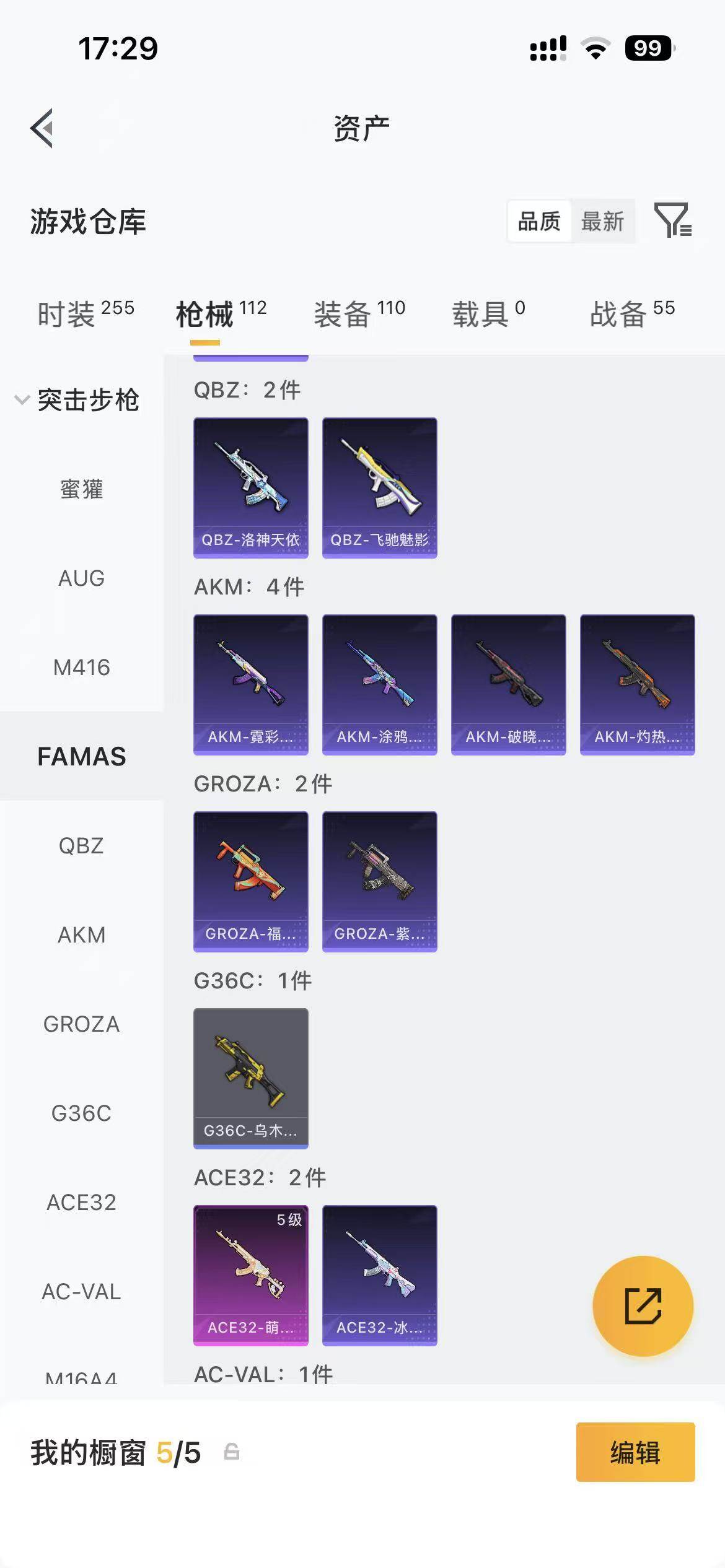Sort items by 最新
Screen dimensions: 725x1568
(x=602, y=221)
